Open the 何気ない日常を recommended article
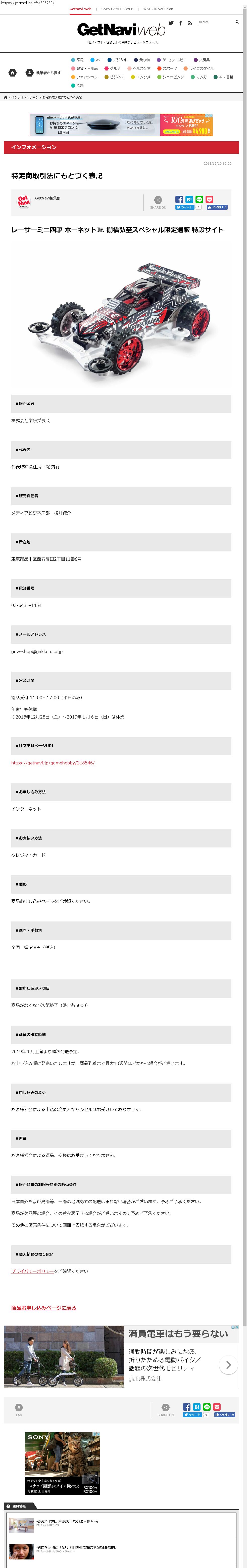247x1568 pixels. coord(67,1521)
